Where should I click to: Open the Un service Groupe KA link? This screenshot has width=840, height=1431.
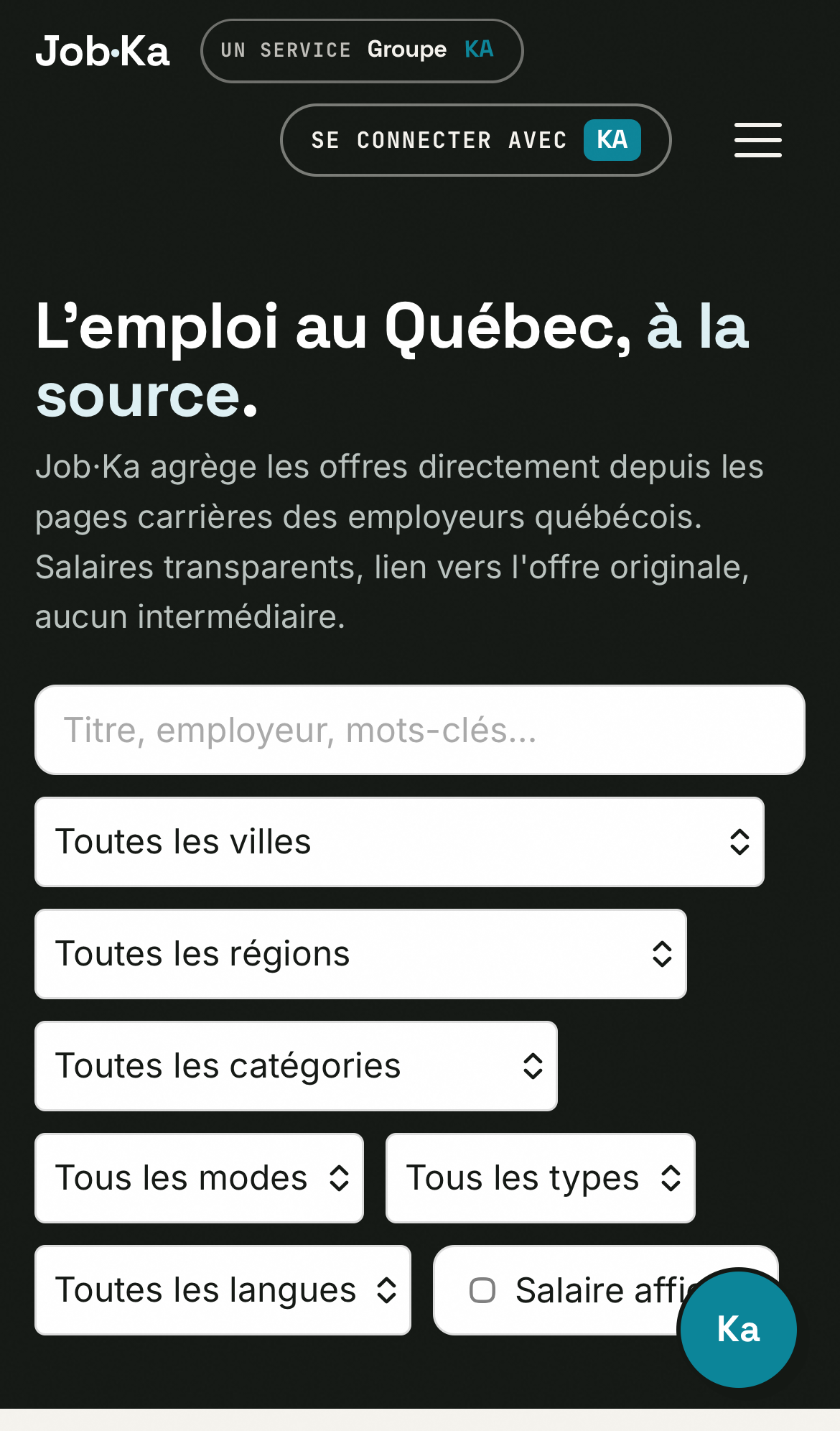[362, 50]
